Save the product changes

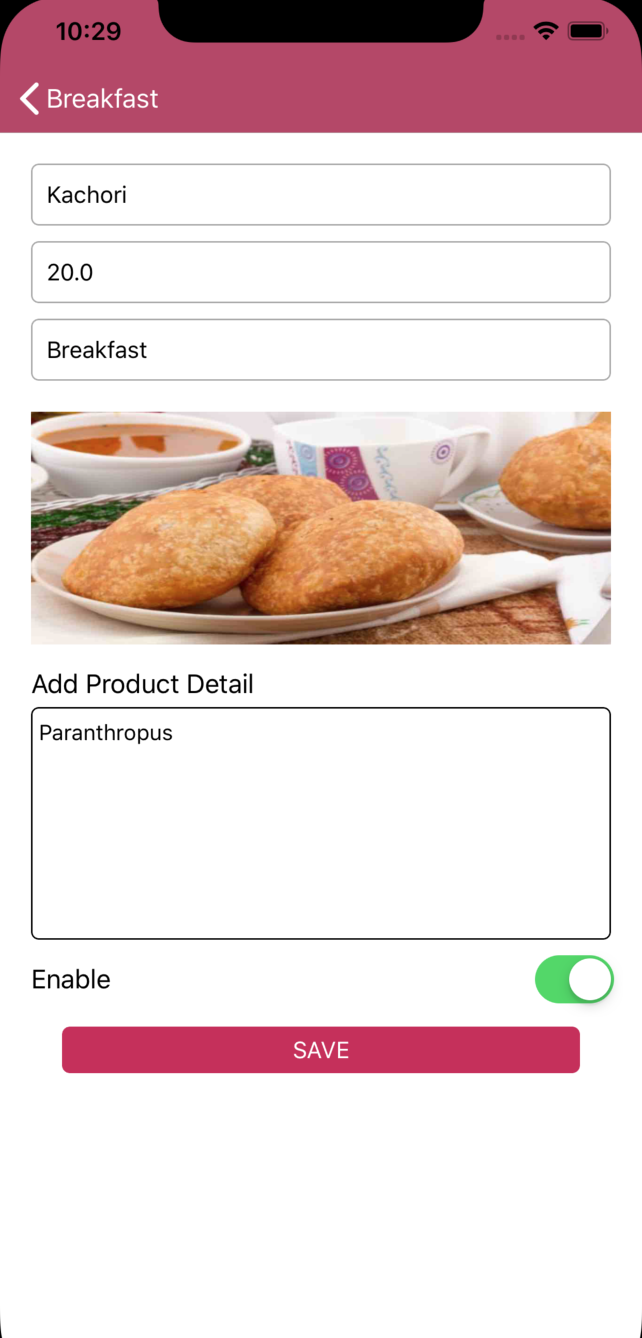click(321, 1050)
